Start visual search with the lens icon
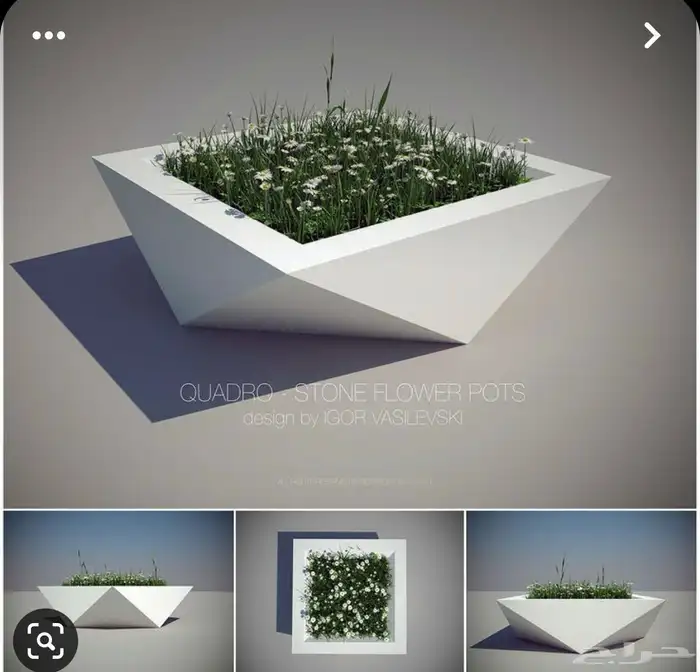The width and height of the screenshot is (700, 672). tap(46, 640)
